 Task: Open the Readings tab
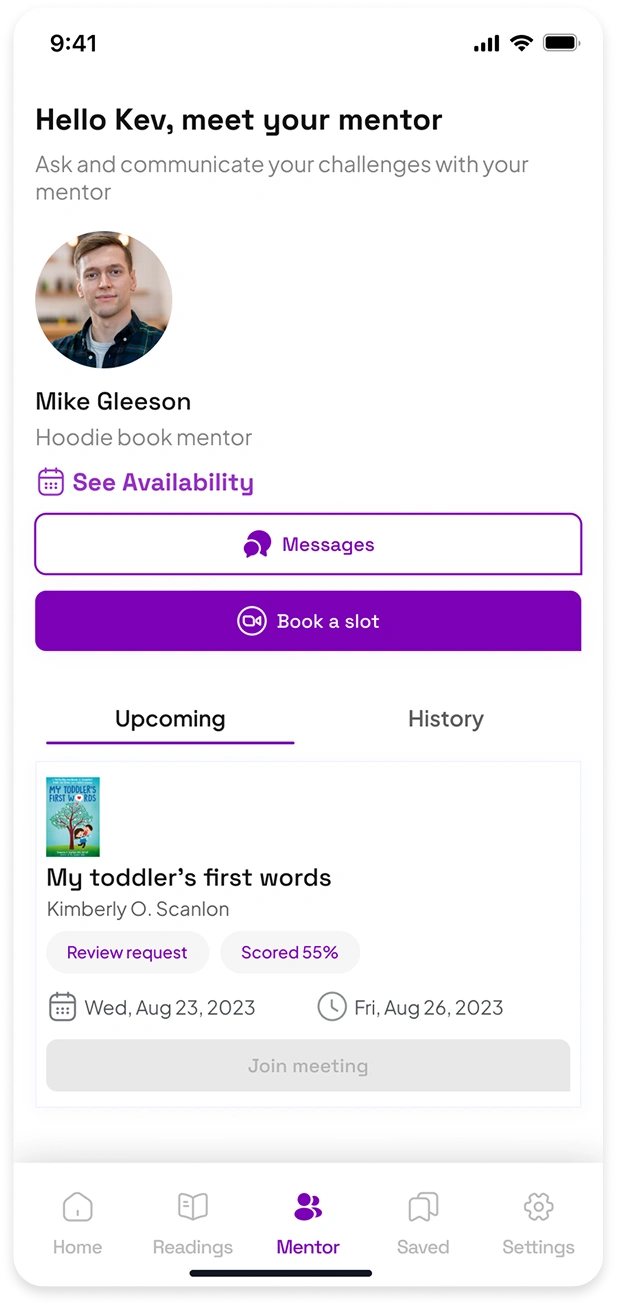coord(192,1223)
